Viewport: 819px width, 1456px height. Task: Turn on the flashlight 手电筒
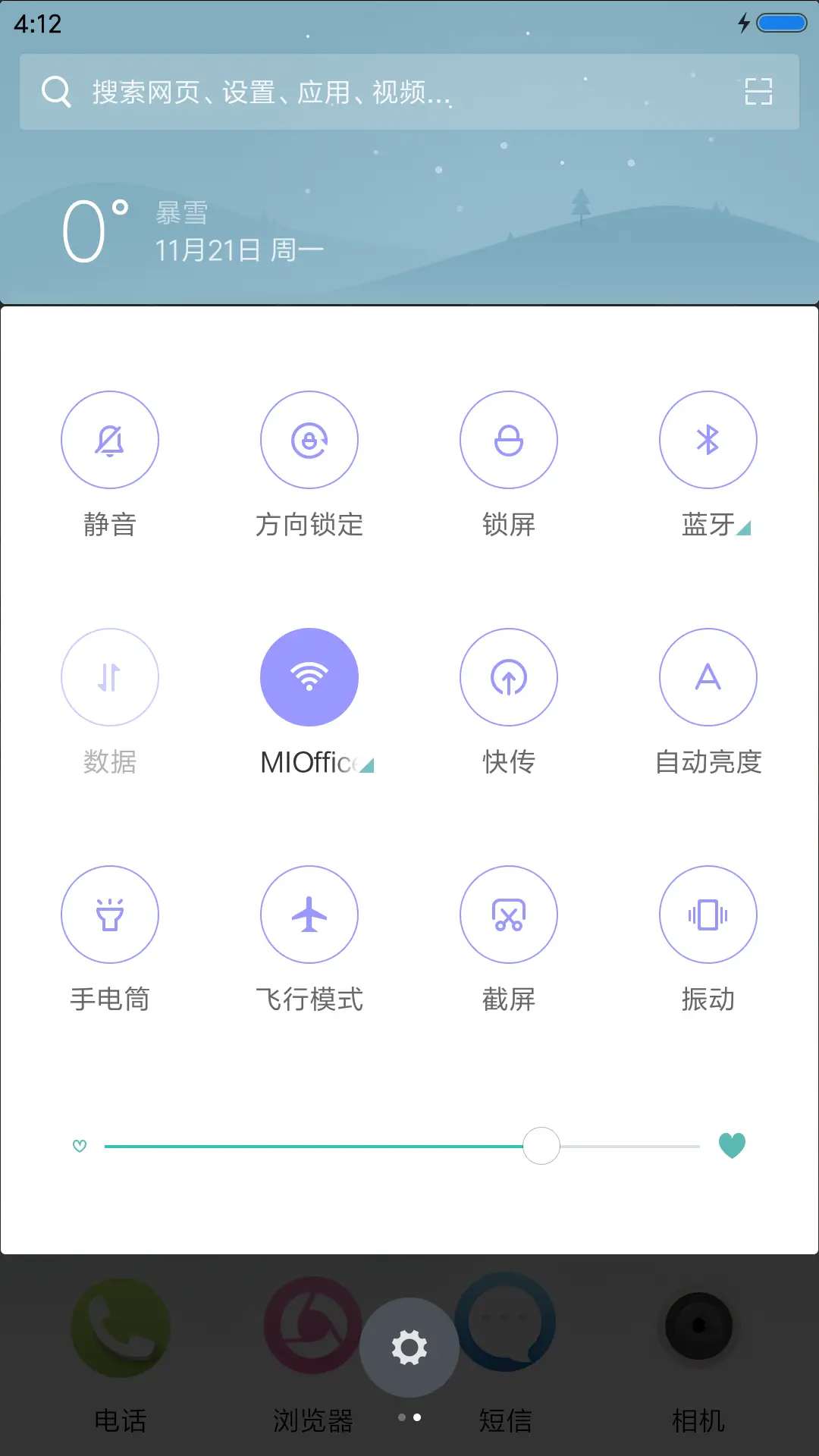tap(110, 915)
